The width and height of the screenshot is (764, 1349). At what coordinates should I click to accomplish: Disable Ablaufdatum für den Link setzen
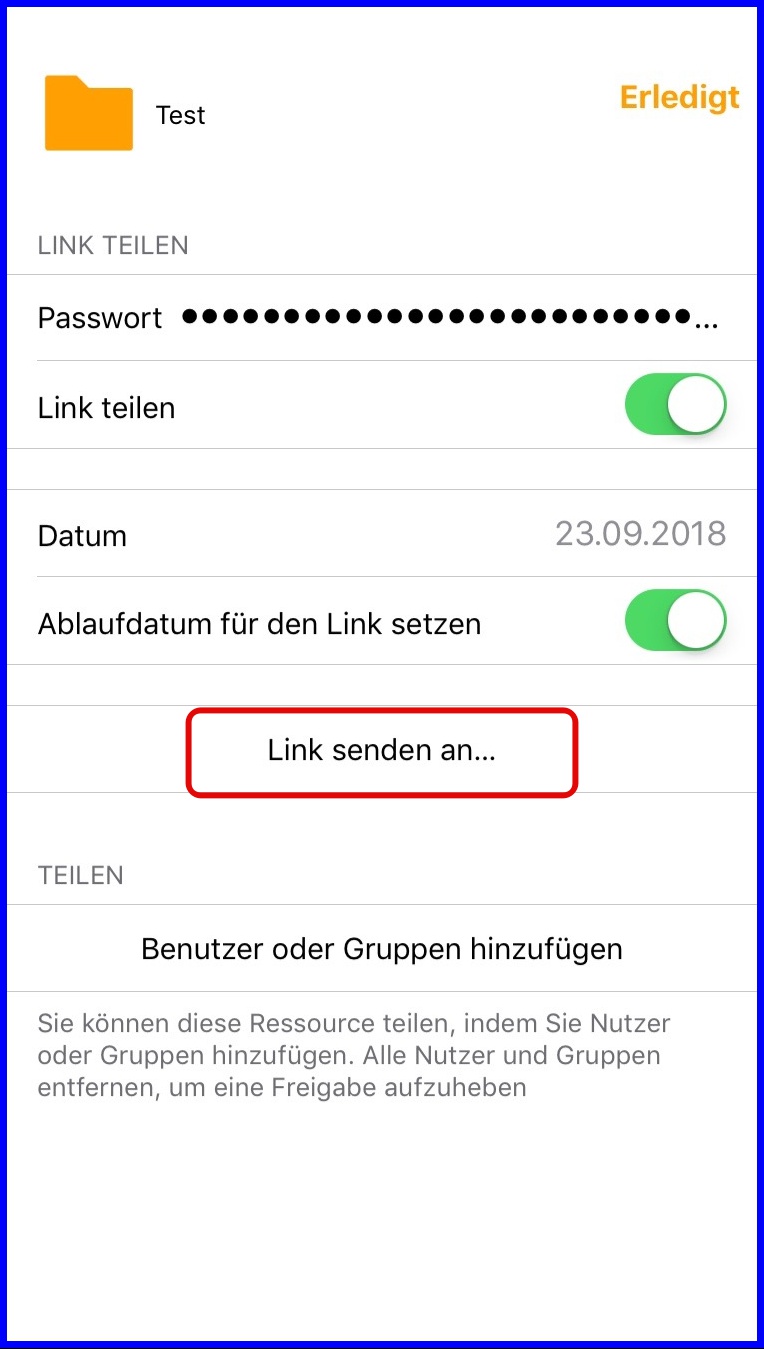675,621
